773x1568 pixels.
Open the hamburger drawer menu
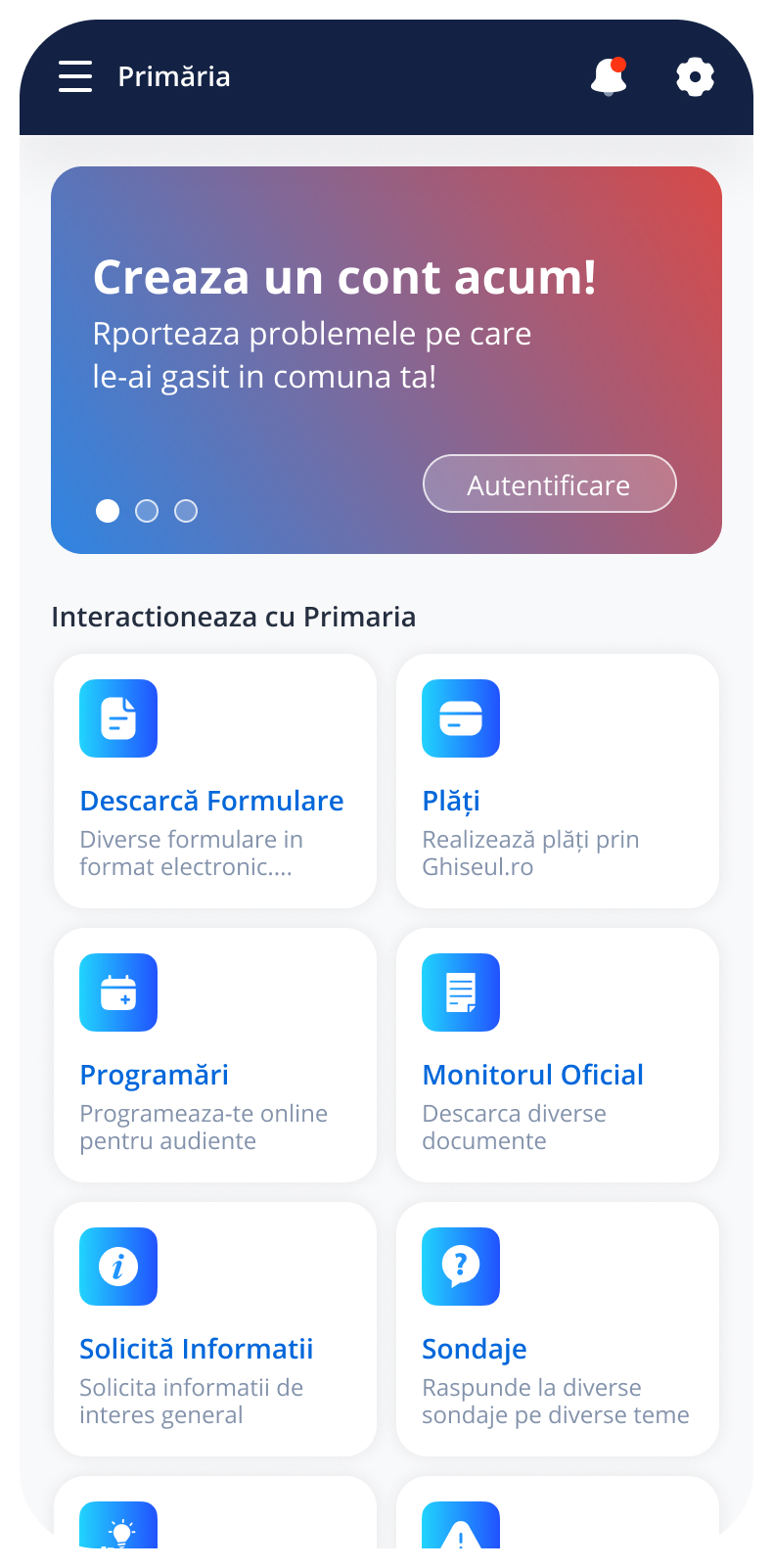pyautogui.click(x=75, y=76)
